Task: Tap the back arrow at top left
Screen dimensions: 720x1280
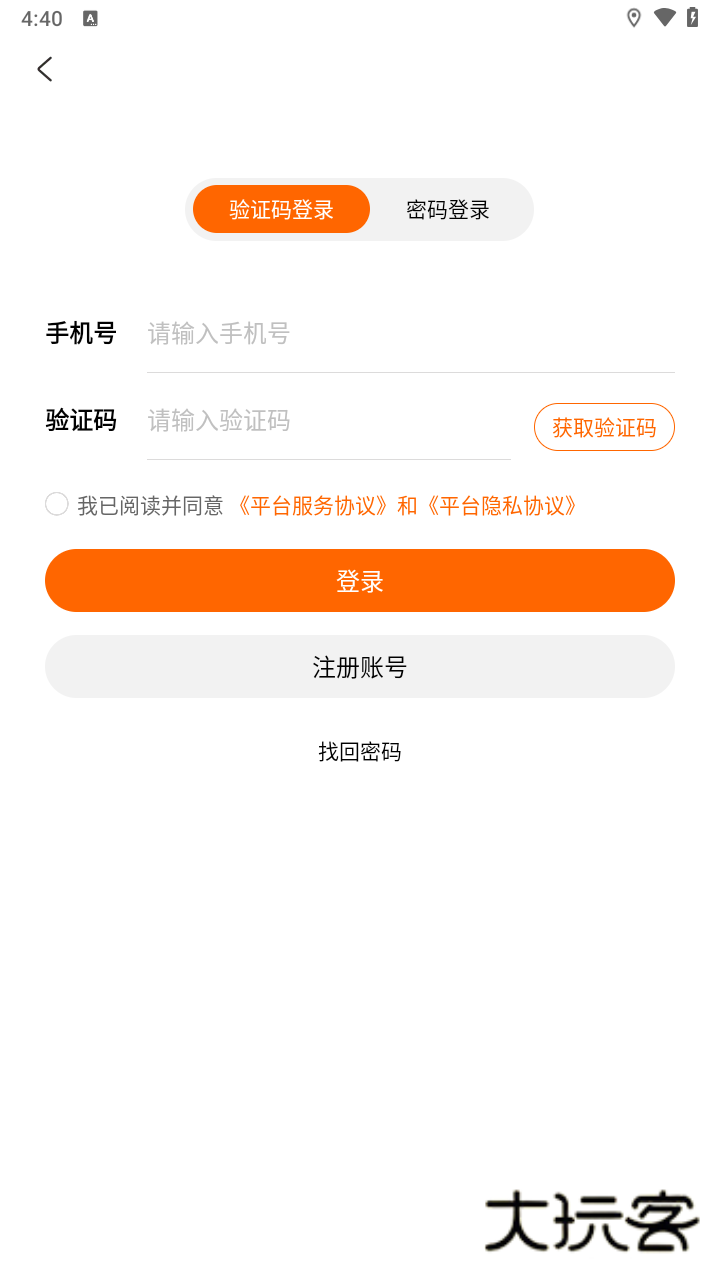Action: (44, 69)
